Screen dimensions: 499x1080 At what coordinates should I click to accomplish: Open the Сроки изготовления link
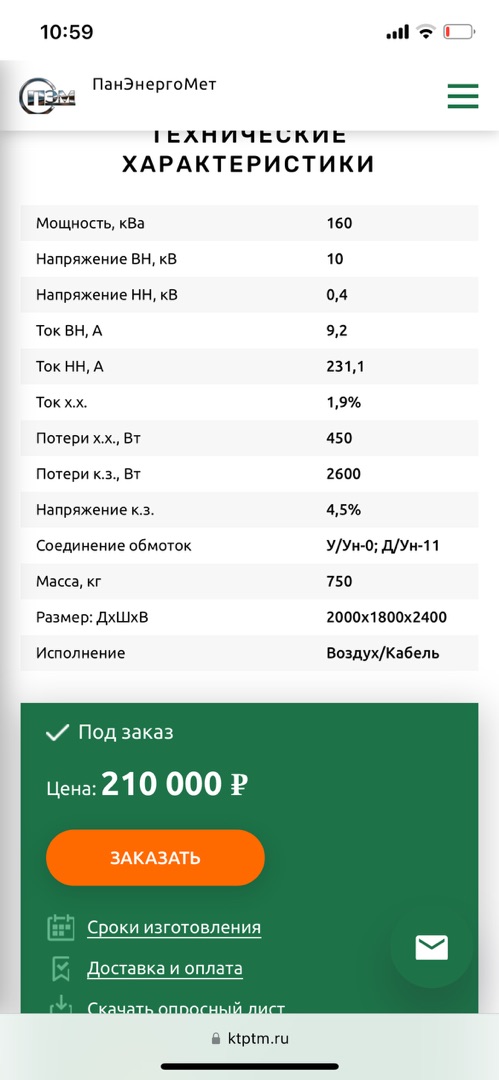[x=174, y=927]
